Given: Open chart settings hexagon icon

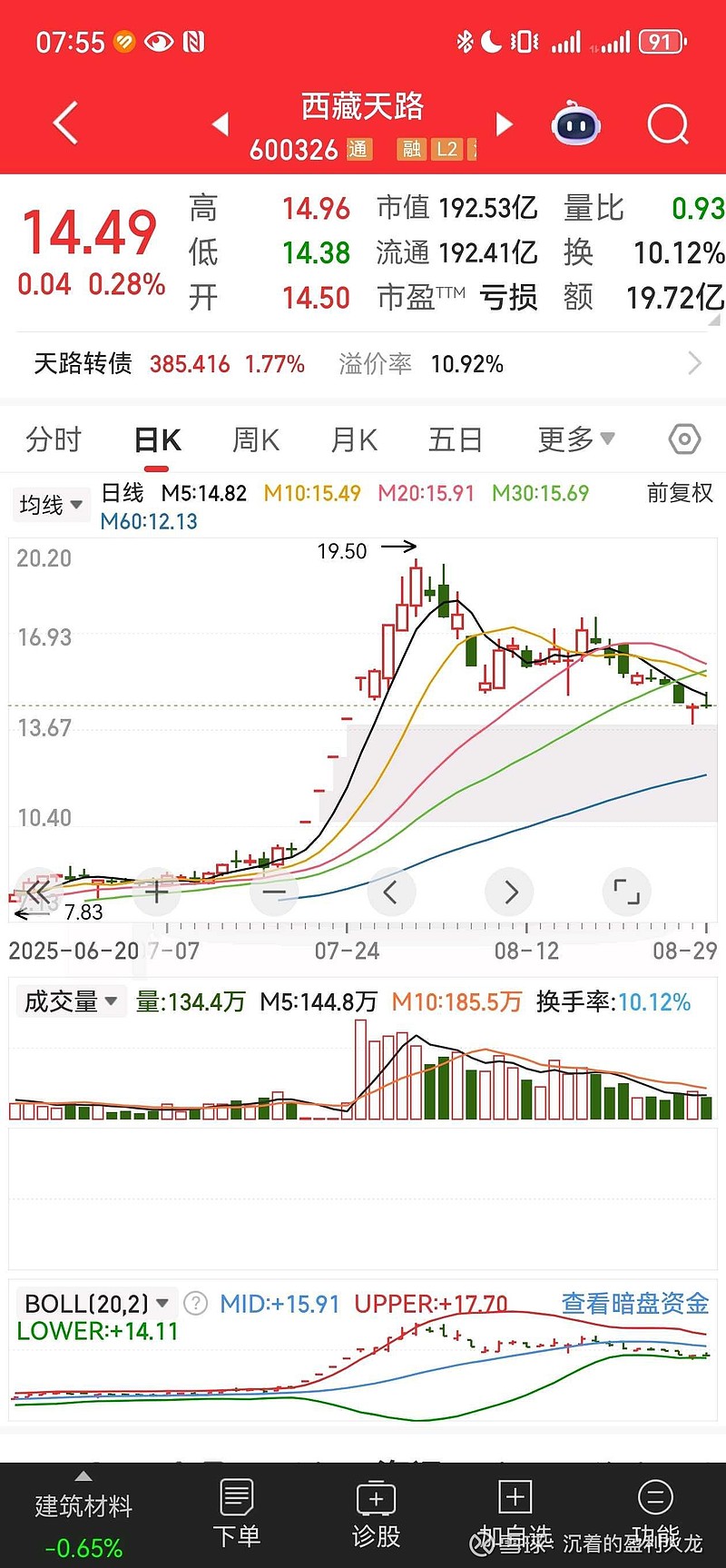Looking at the screenshot, I should tap(684, 440).
